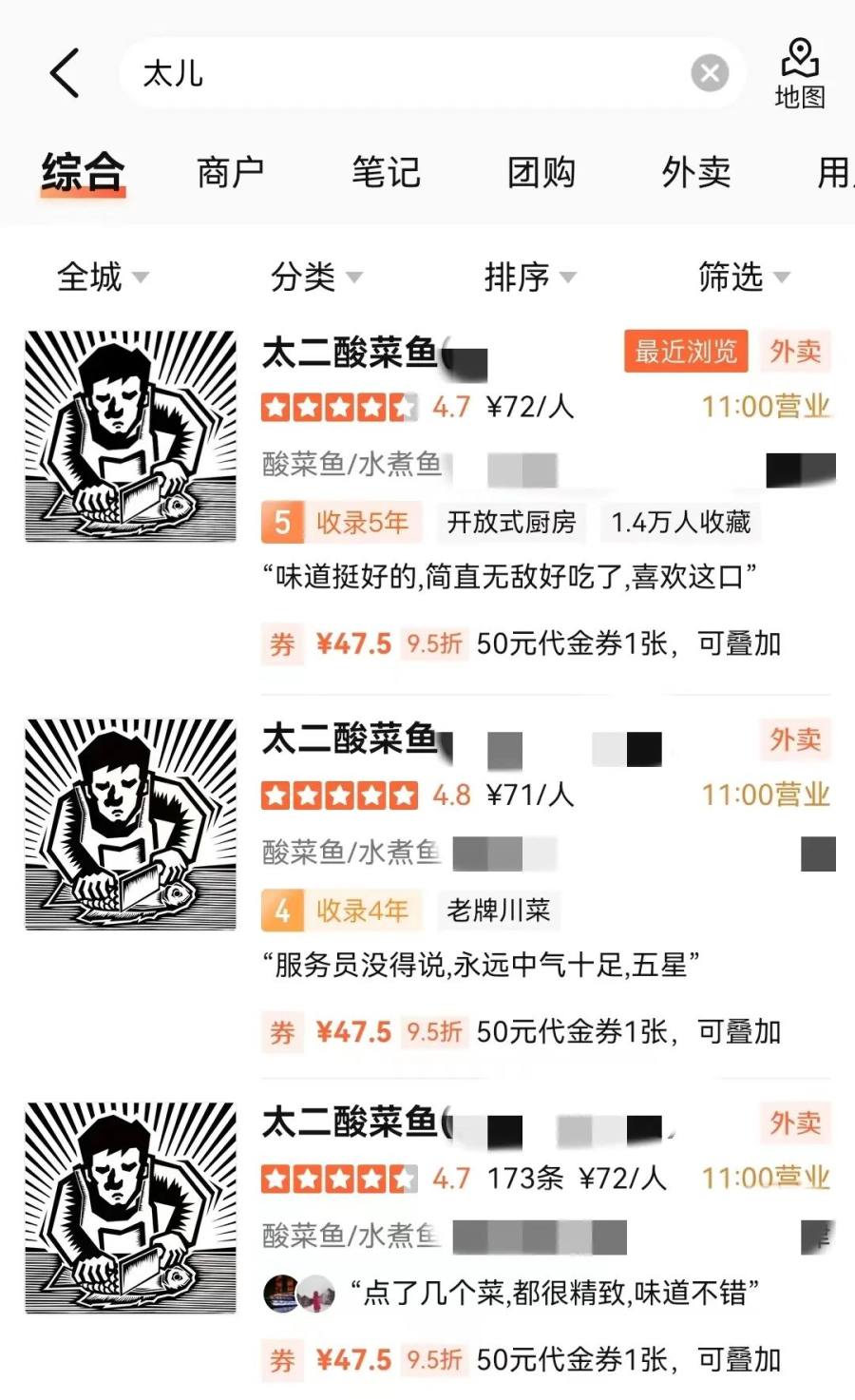Switch to the 团购 tab
The width and height of the screenshot is (855, 1400).
coord(541,173)
